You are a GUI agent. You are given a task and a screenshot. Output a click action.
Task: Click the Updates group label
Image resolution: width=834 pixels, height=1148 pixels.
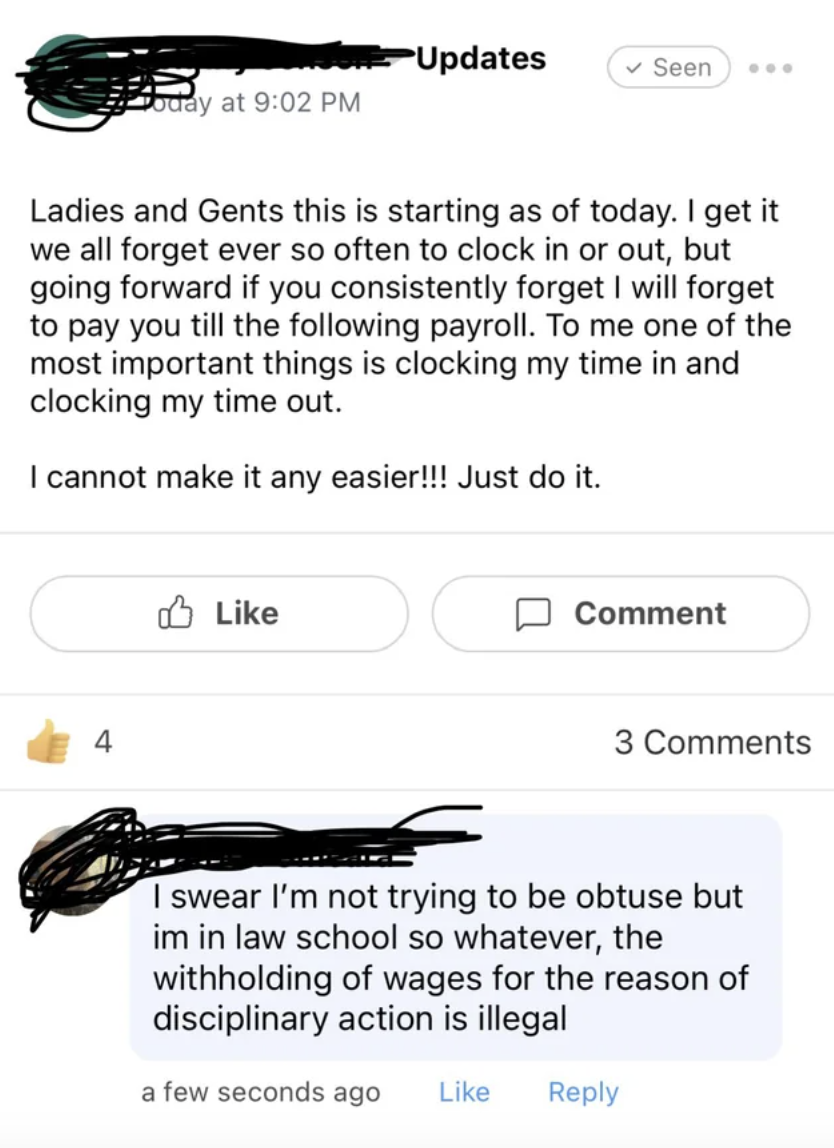tap(480, 59)
